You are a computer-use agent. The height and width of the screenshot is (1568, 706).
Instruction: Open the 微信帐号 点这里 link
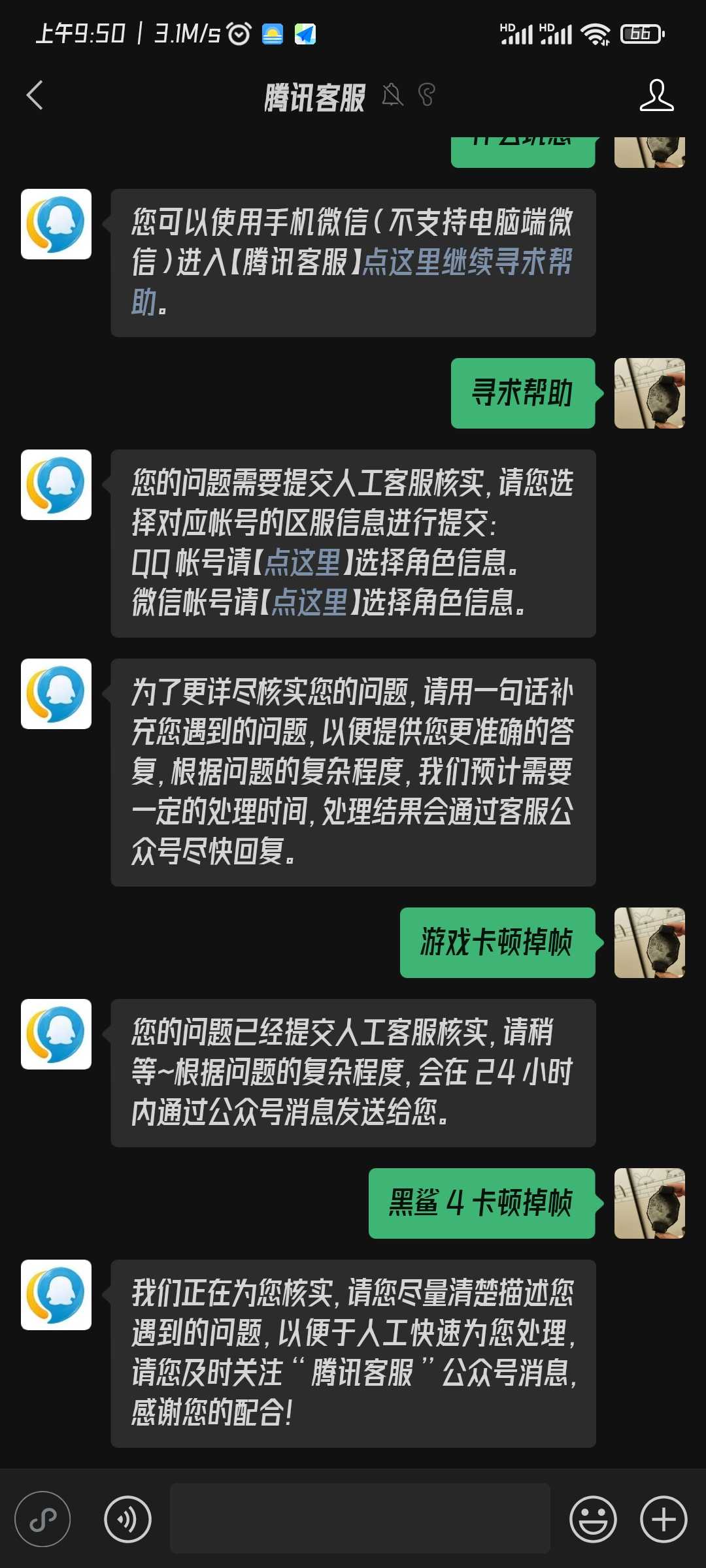point(309,602)
